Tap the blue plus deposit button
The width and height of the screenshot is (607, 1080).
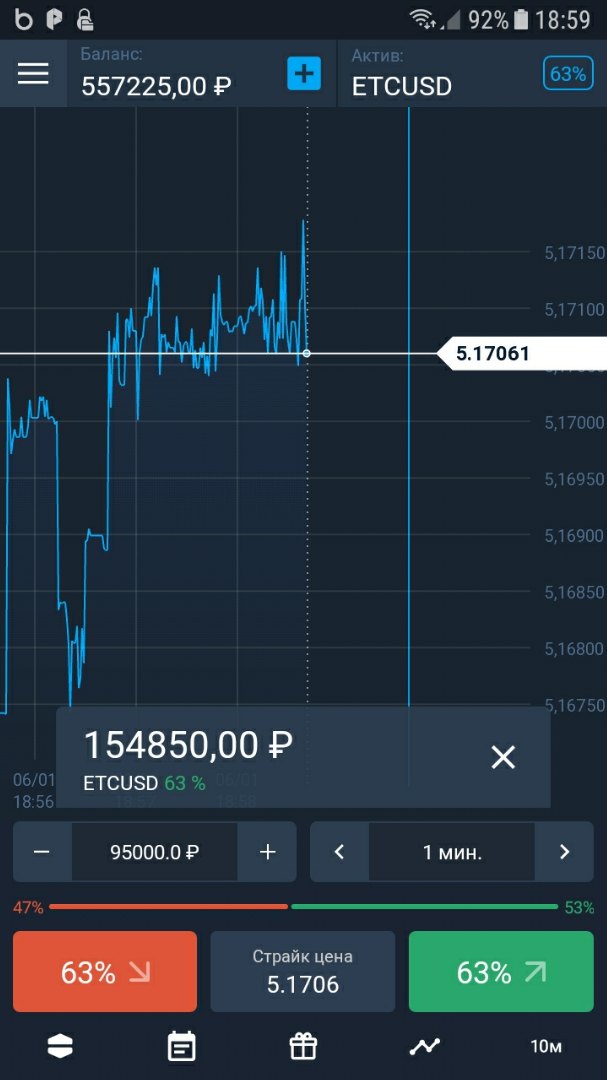tap(304, 73)
